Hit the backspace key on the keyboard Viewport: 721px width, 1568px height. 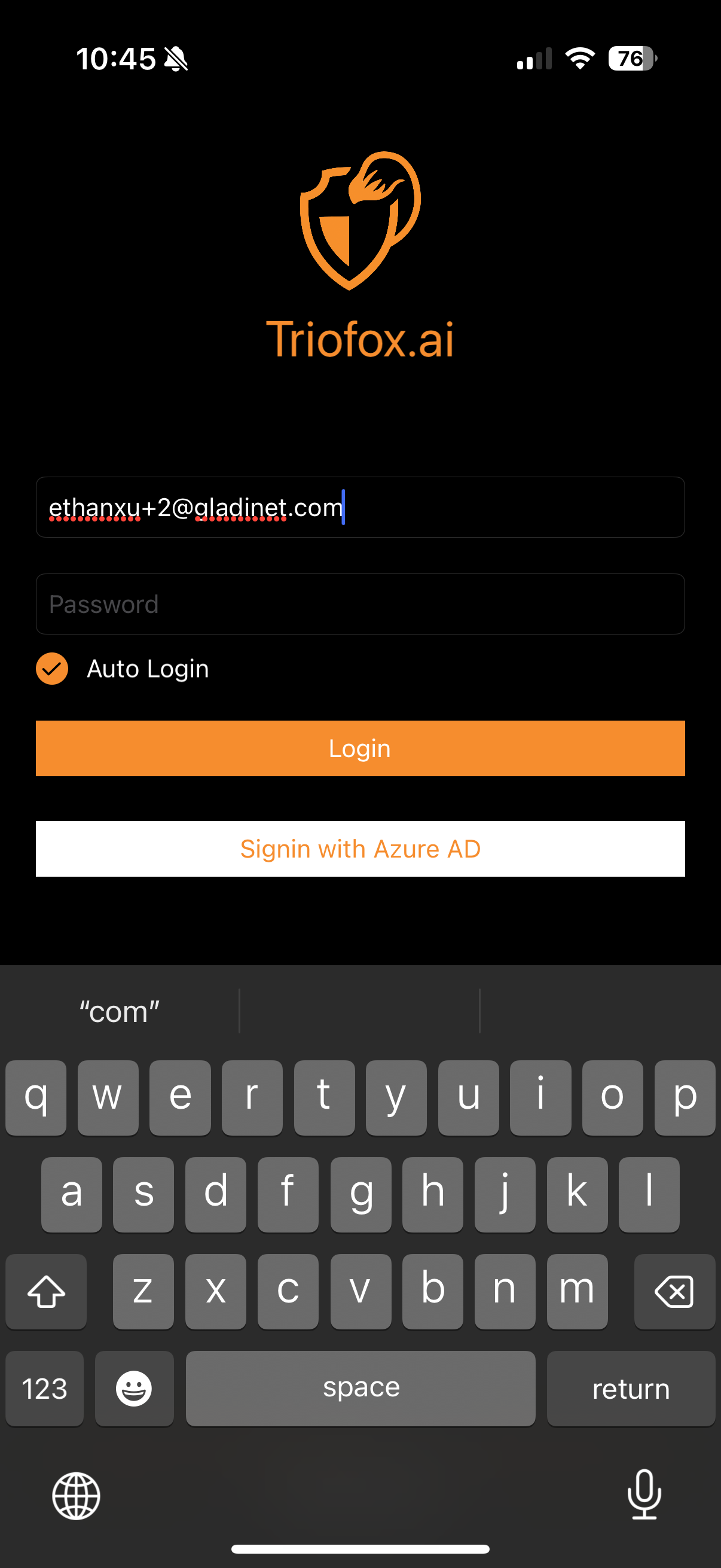click(x=674, y=1291)
